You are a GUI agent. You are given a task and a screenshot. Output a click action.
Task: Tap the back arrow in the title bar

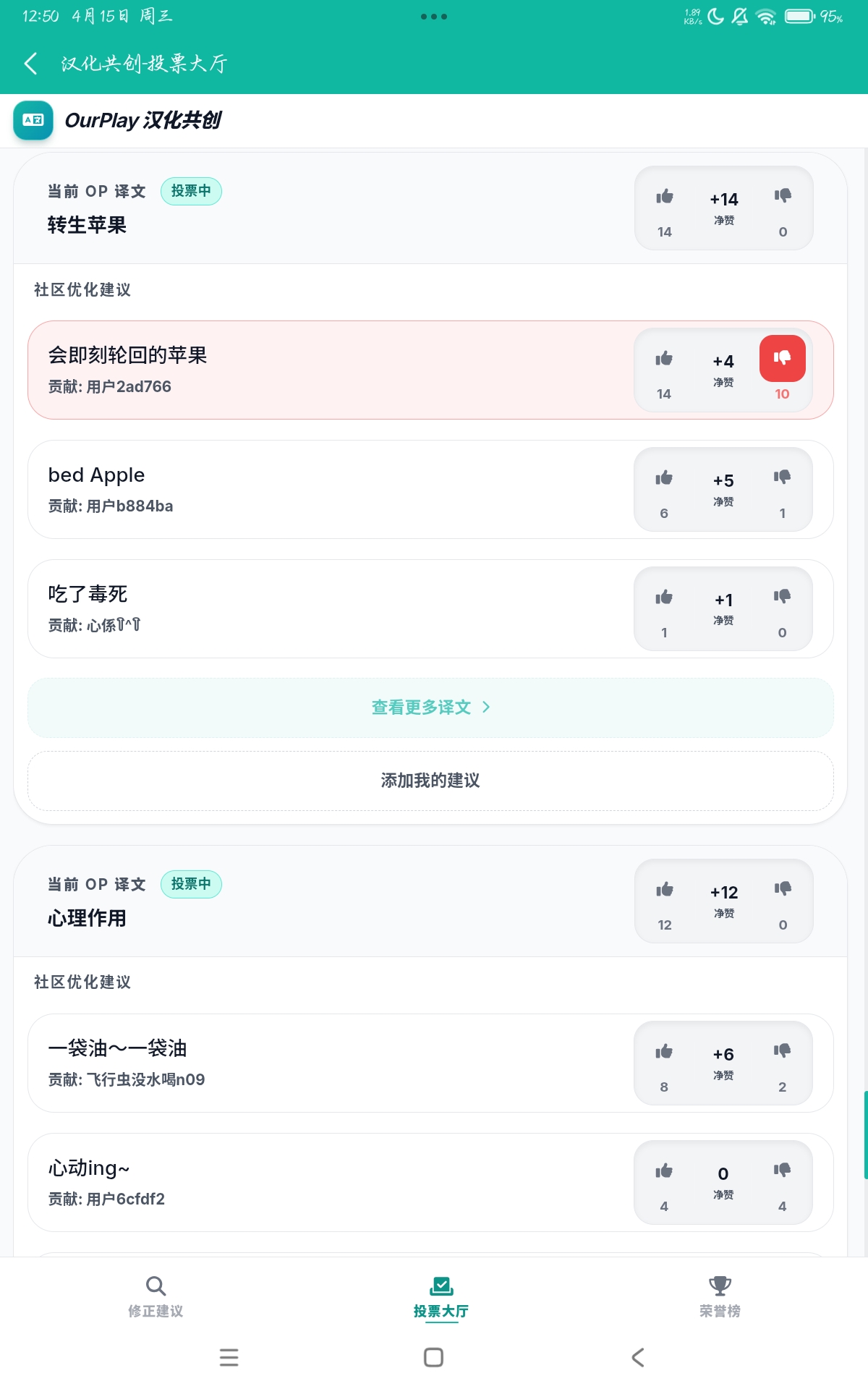click(30, 64)
